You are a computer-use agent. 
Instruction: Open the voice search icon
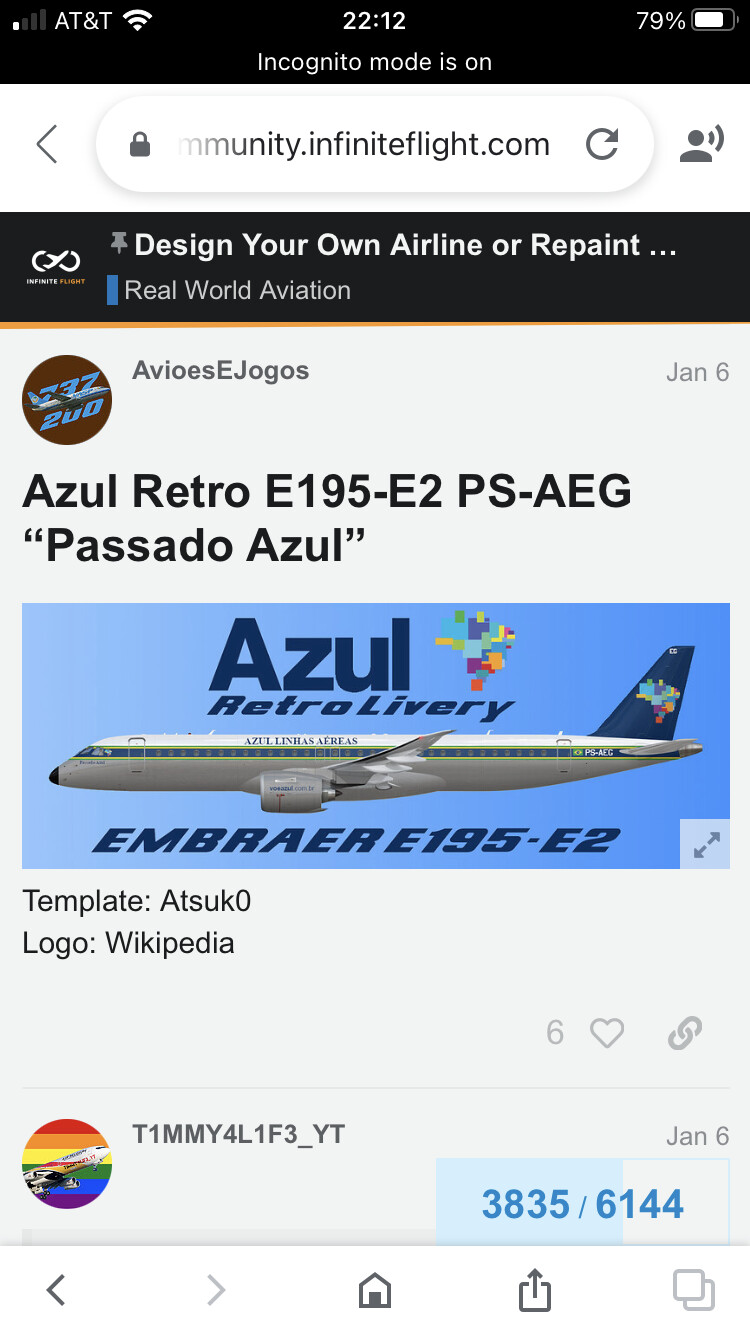[x=701, y=144]
